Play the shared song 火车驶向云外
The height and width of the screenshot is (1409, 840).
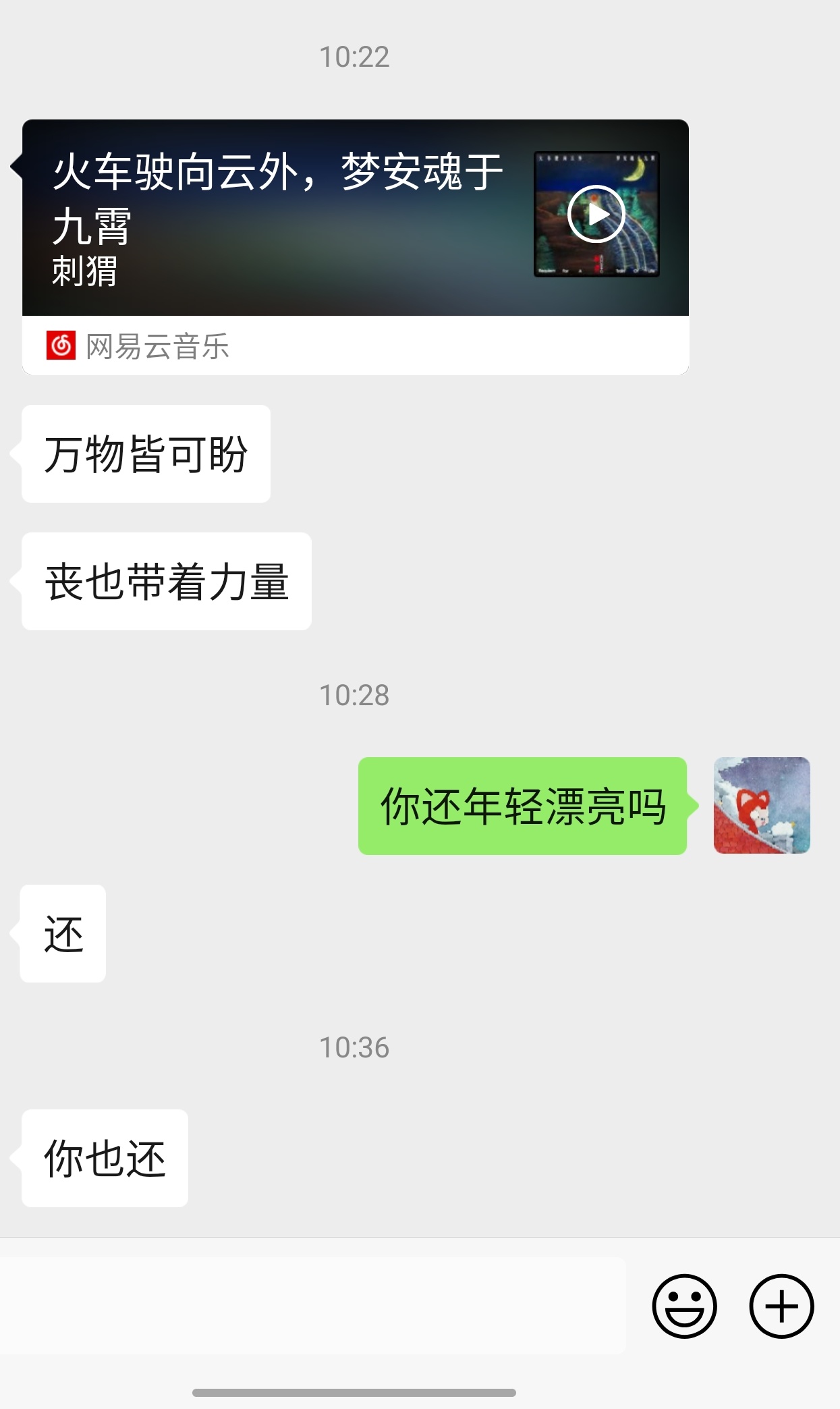click(596, 214)
